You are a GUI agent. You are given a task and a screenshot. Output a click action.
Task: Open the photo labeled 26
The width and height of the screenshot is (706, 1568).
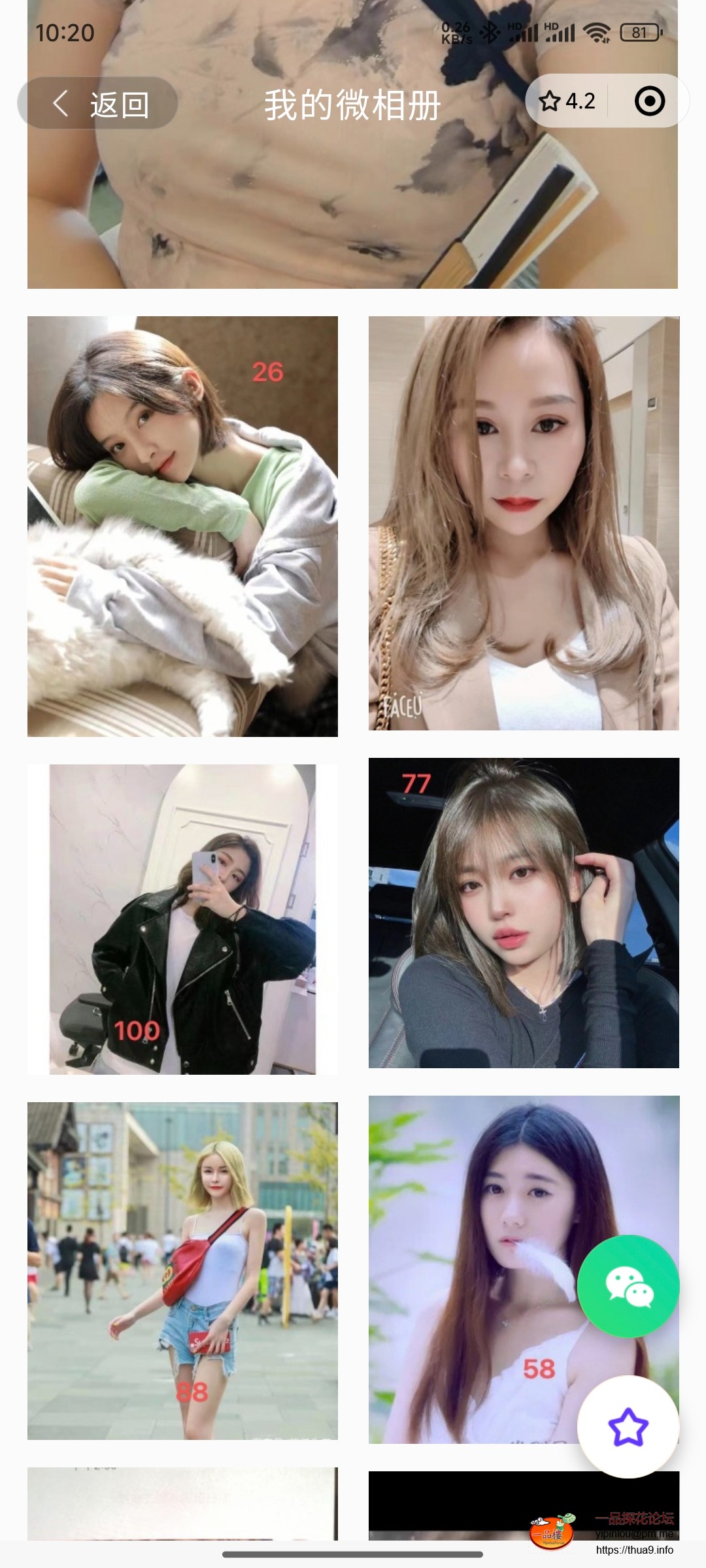click(x=182, y=526)
